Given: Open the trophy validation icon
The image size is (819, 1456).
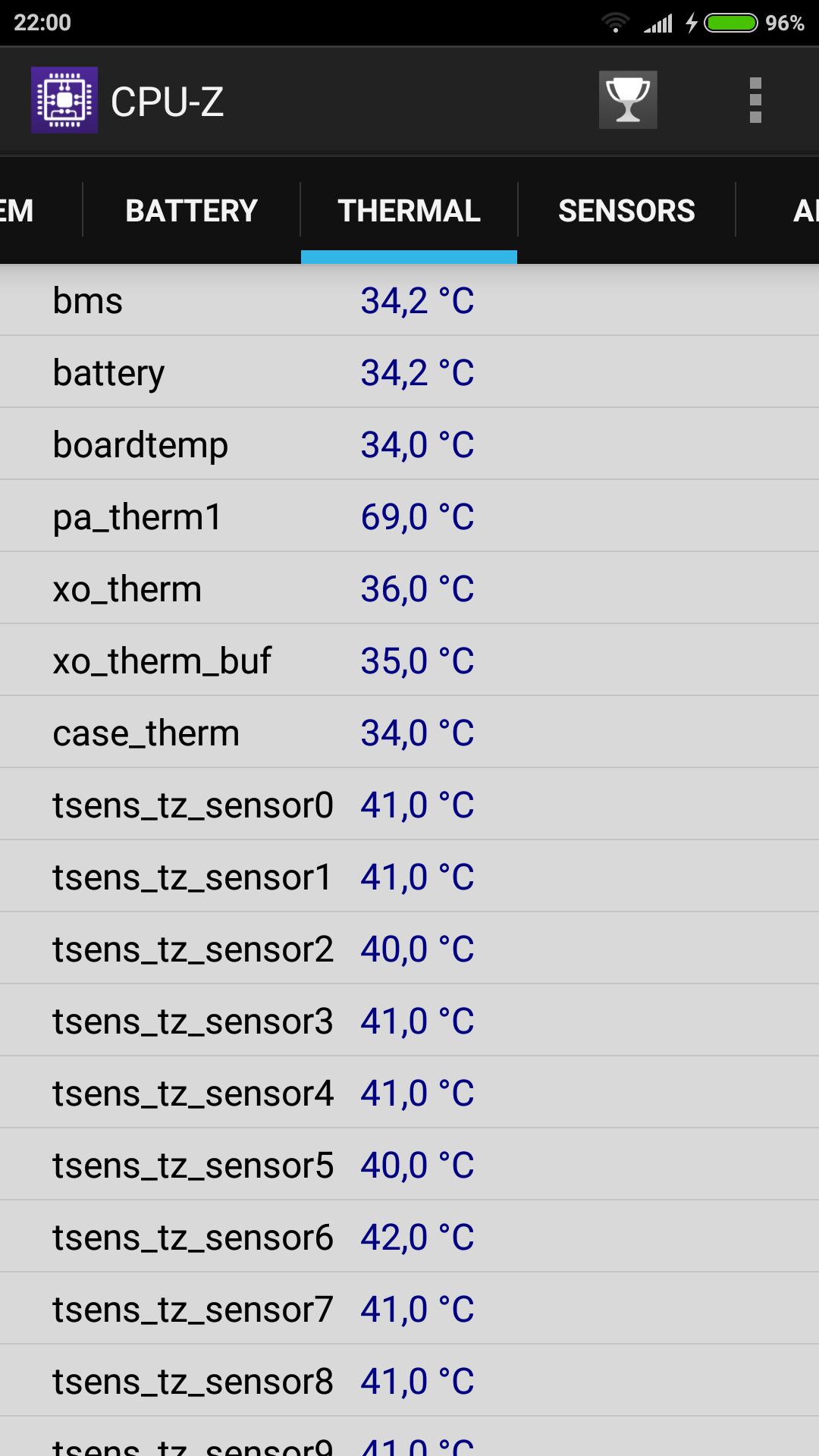Looking at the screenshot, I should pyautogui.click(x=628, y=100).
